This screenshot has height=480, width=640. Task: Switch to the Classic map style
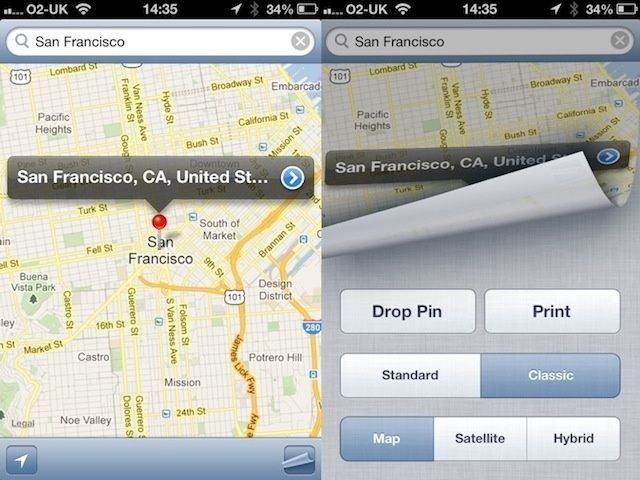[x=551, y=376]
